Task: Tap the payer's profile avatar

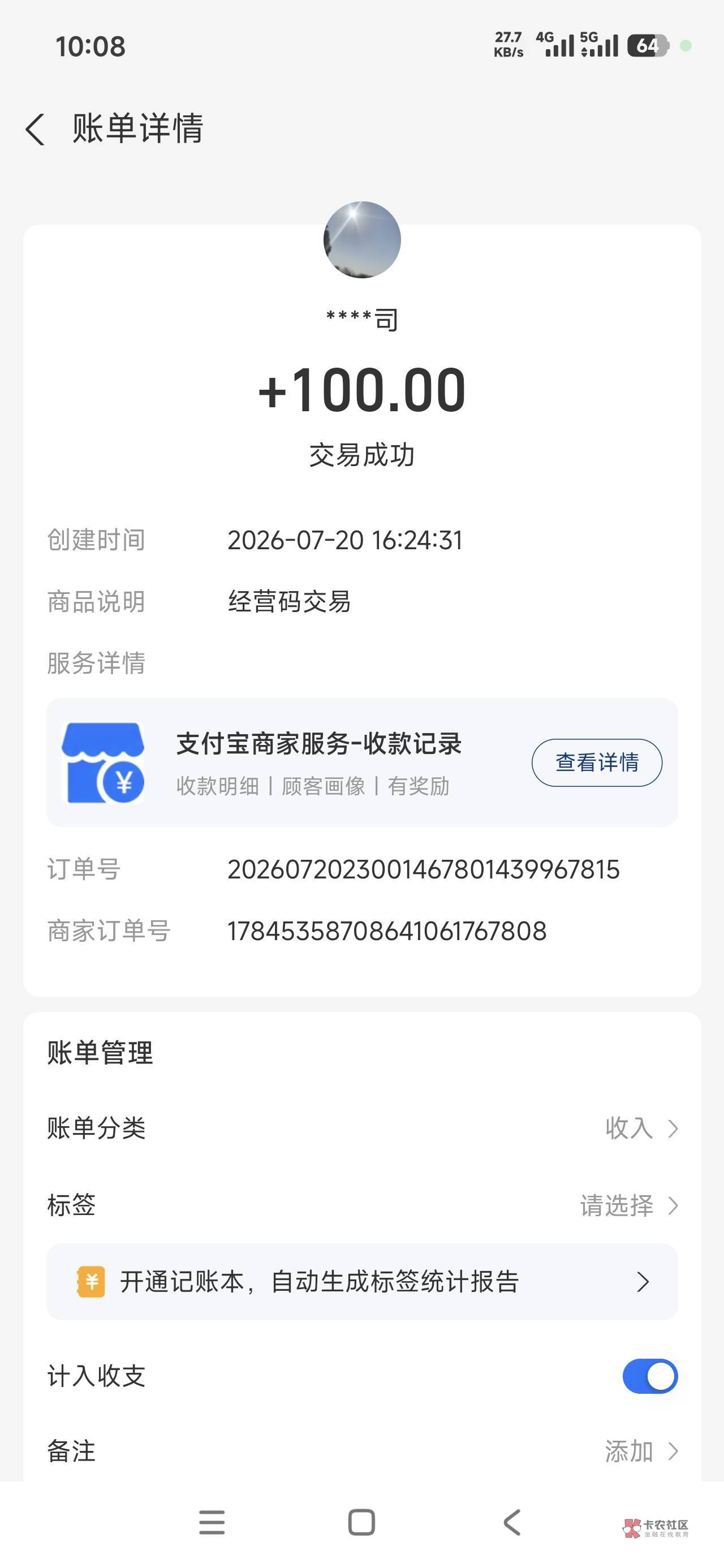Action: tap(361, 240)
